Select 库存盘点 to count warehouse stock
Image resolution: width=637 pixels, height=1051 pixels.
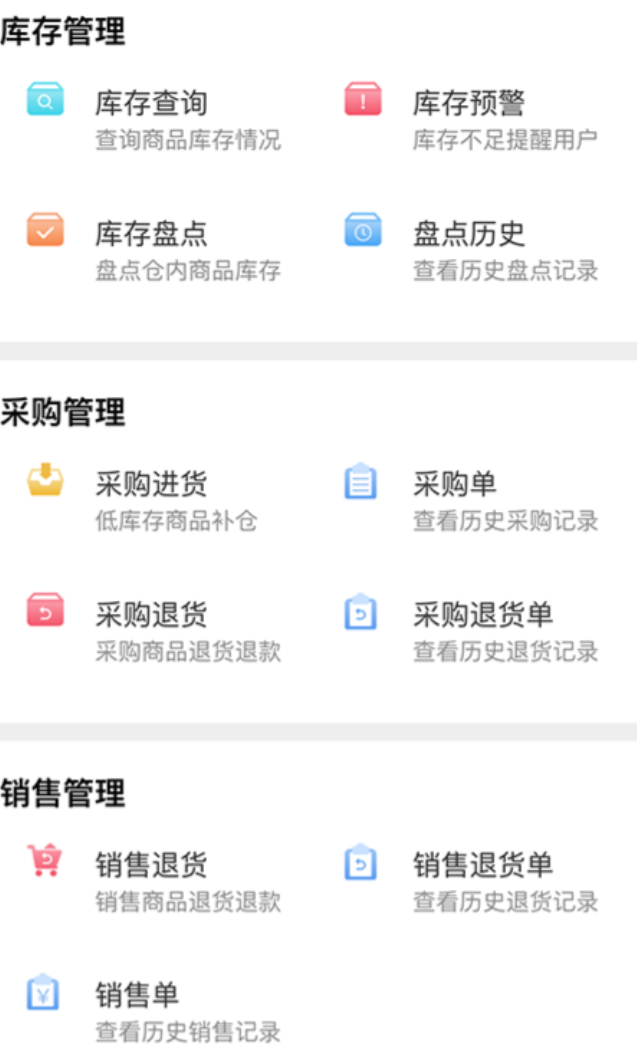tap(151, 234)
